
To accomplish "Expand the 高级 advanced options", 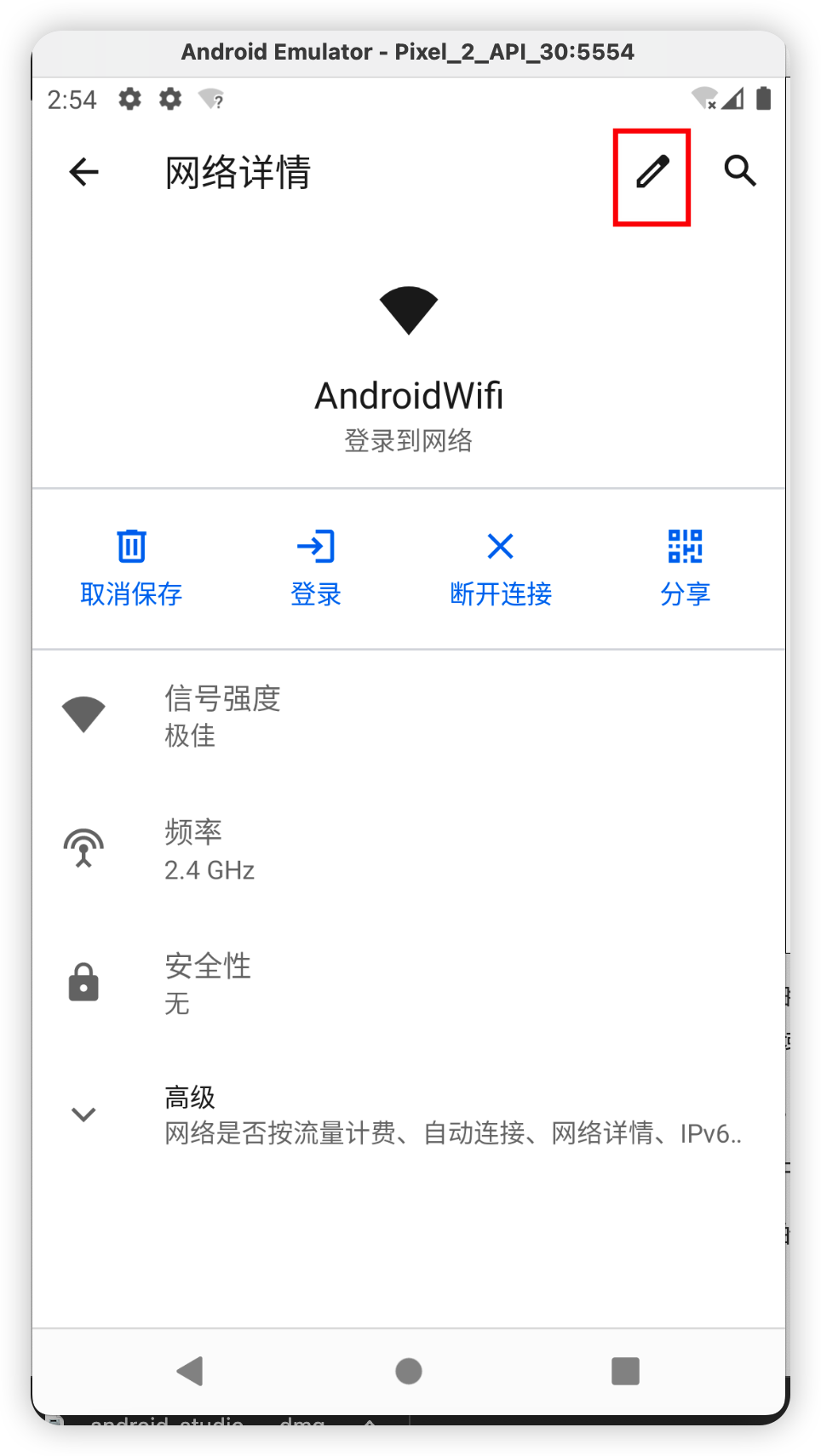I will coord(409,1115).
